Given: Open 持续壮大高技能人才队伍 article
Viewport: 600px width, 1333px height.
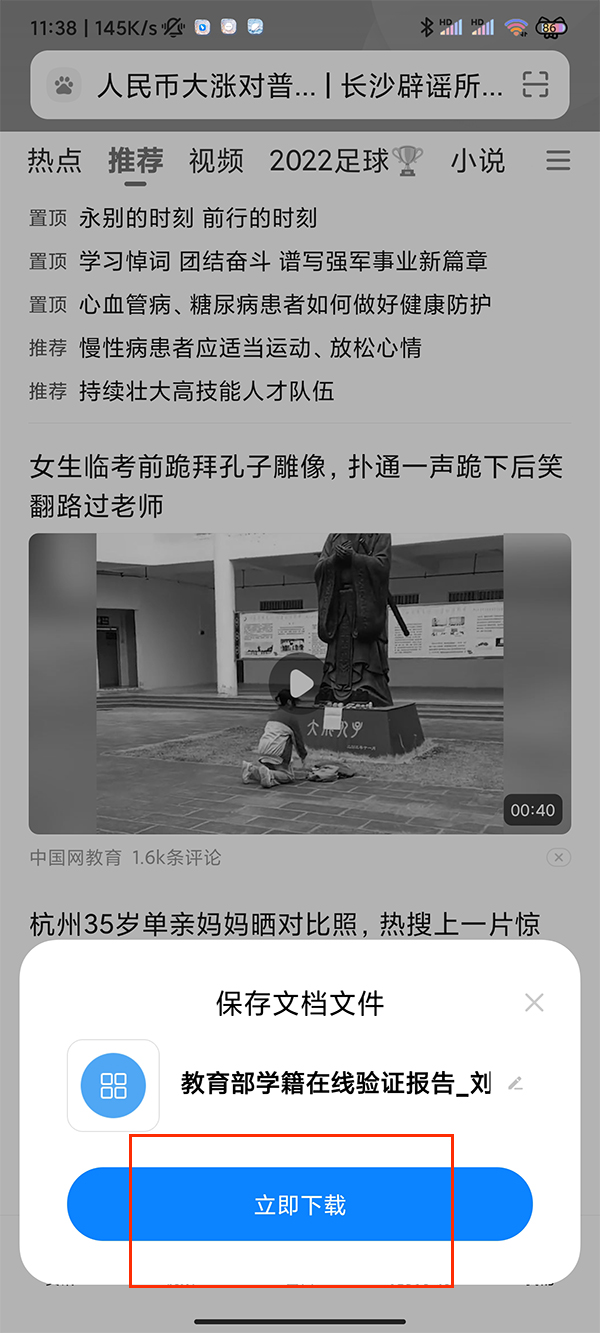Looking at the screenshot, I should point(206,391).
